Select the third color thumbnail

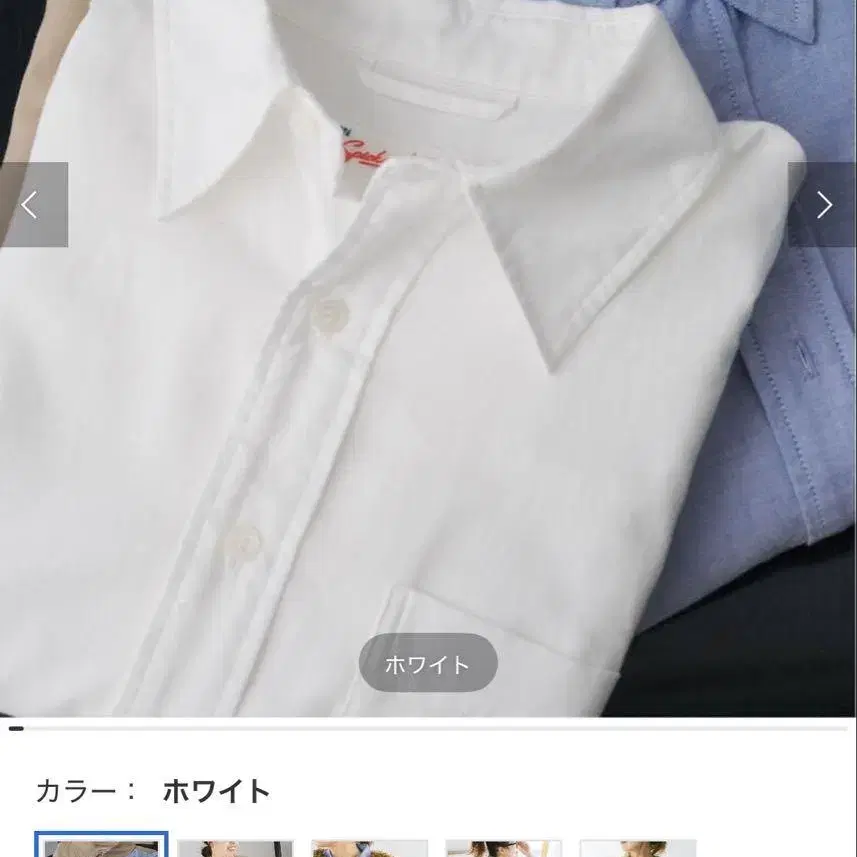pos(369,848)
